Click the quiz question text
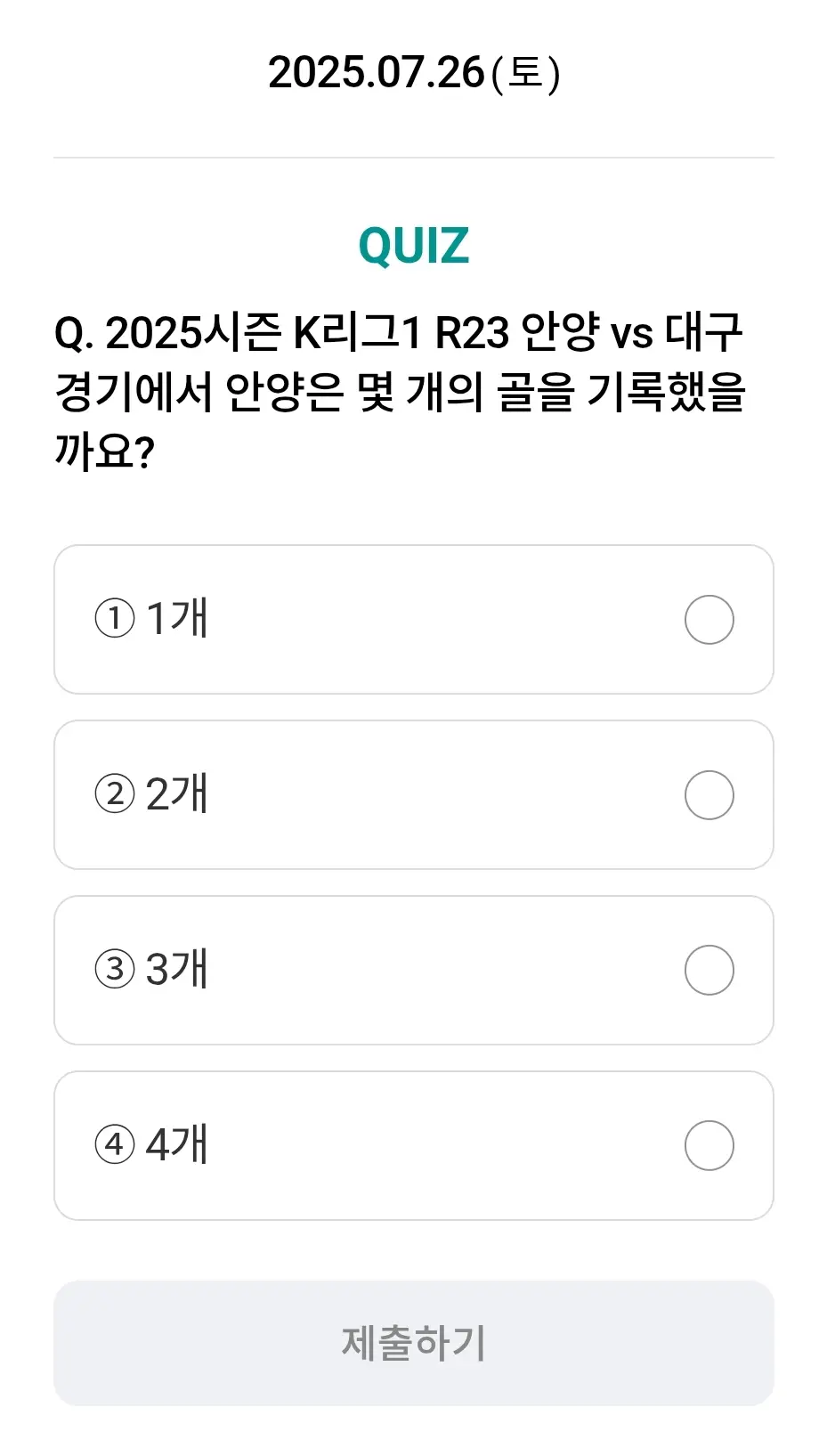Viewport: 827px width, 1456px height. pos(401,389)
